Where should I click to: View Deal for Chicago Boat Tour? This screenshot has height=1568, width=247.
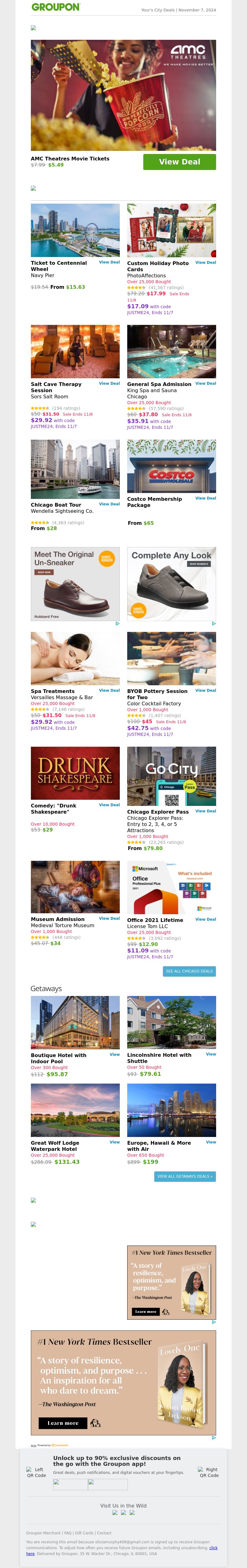point(110,504)
